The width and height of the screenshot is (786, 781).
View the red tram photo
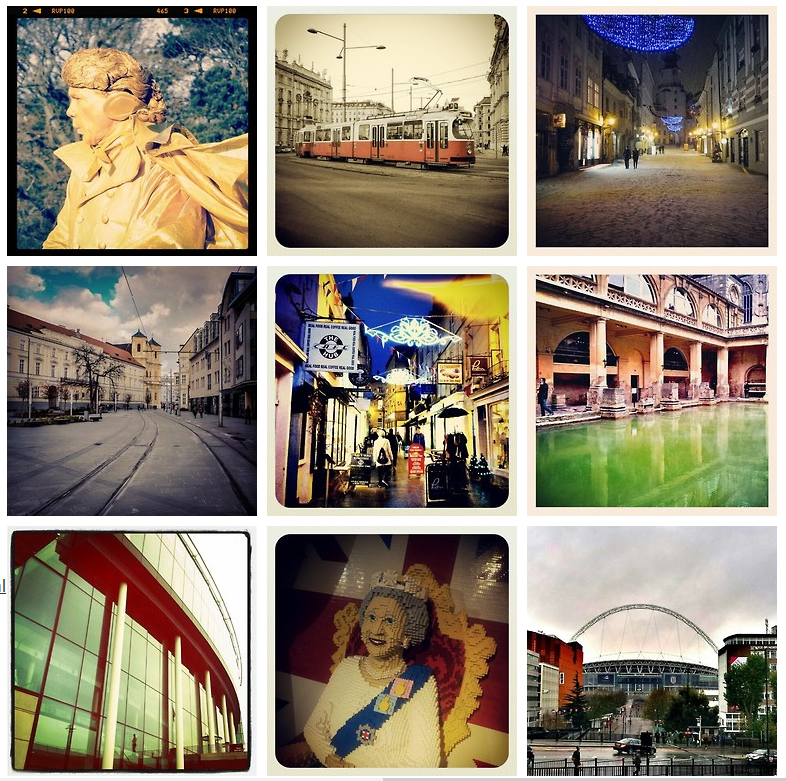[391, 131]
